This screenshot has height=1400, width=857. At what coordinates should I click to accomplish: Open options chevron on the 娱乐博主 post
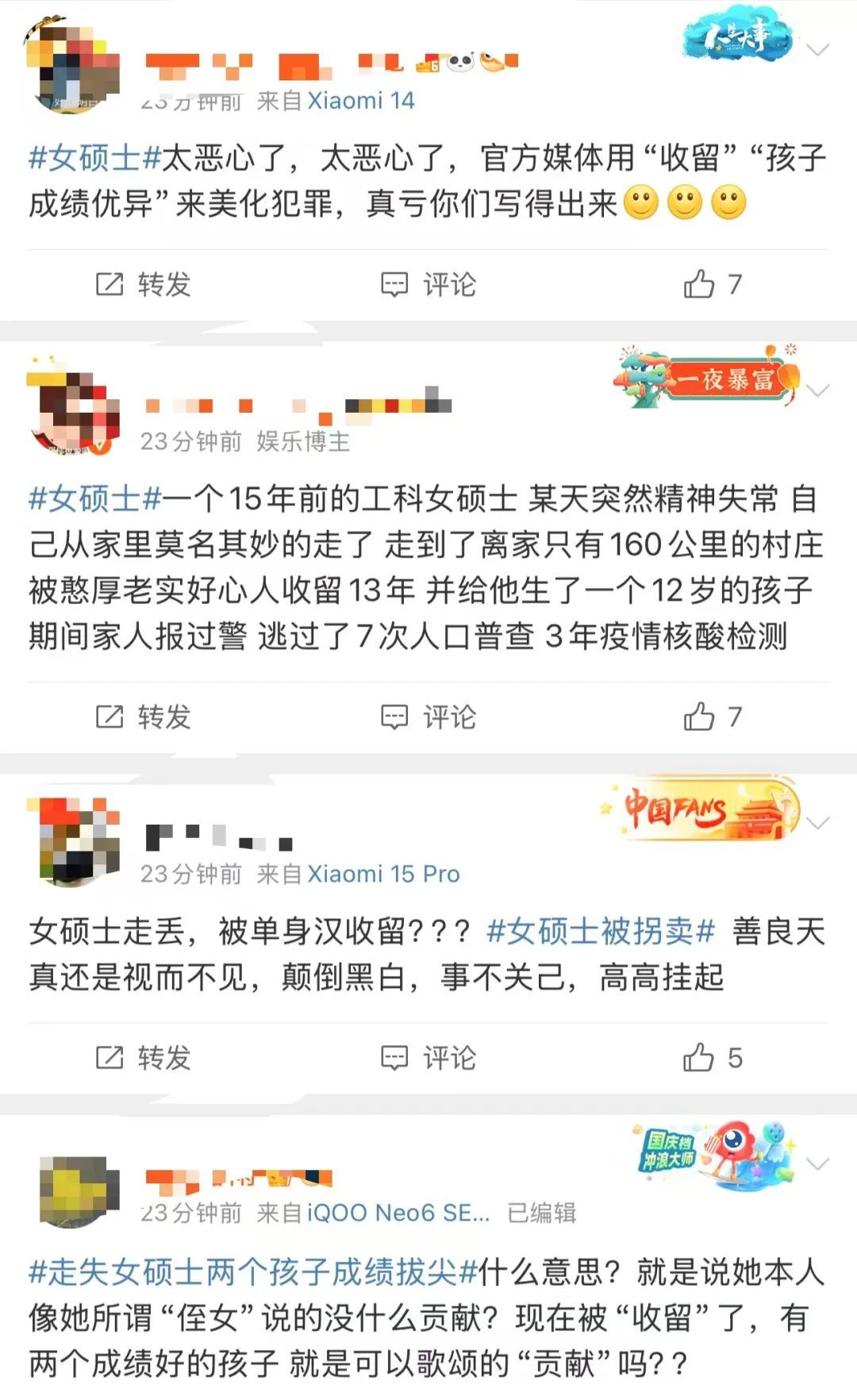point(817,390)
